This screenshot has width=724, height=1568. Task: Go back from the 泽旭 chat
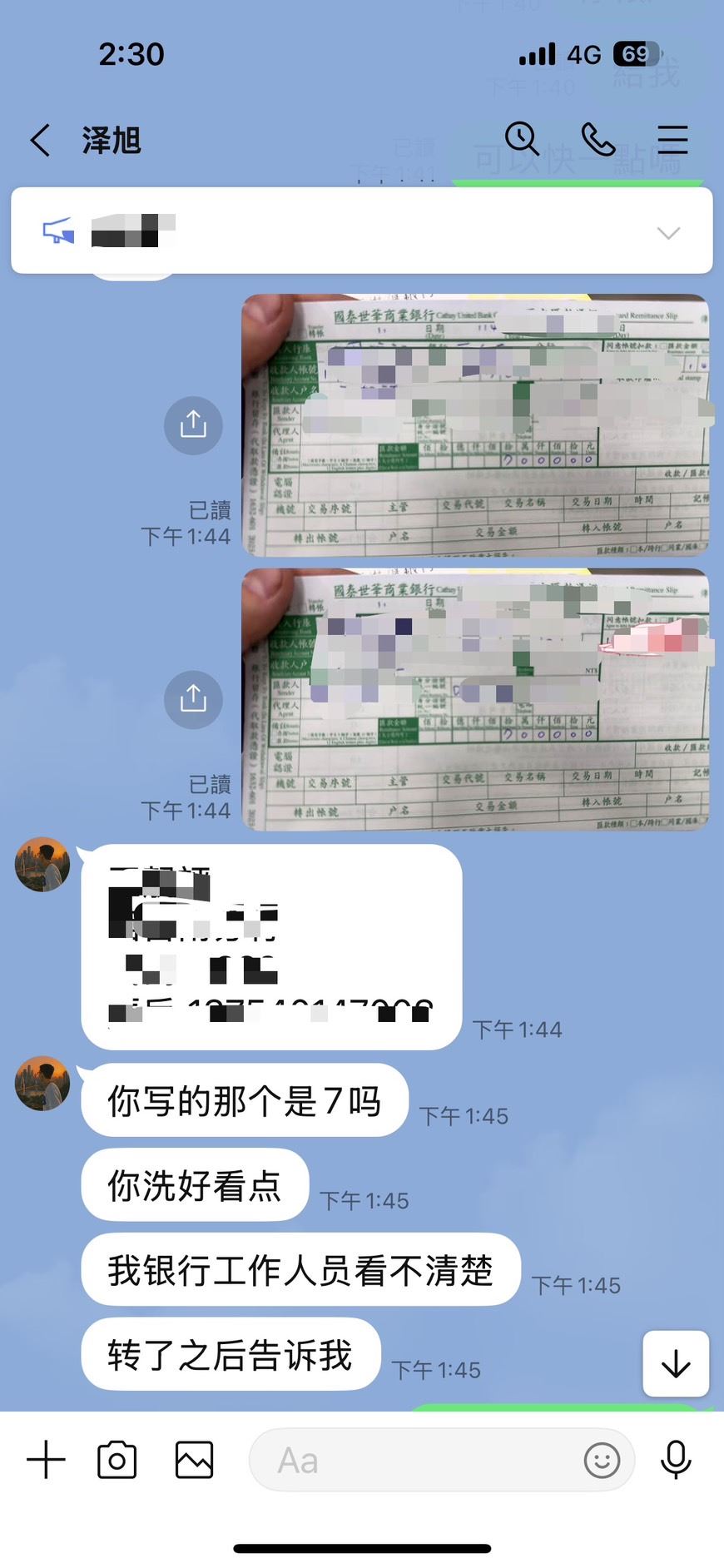[x=41, y=140]
